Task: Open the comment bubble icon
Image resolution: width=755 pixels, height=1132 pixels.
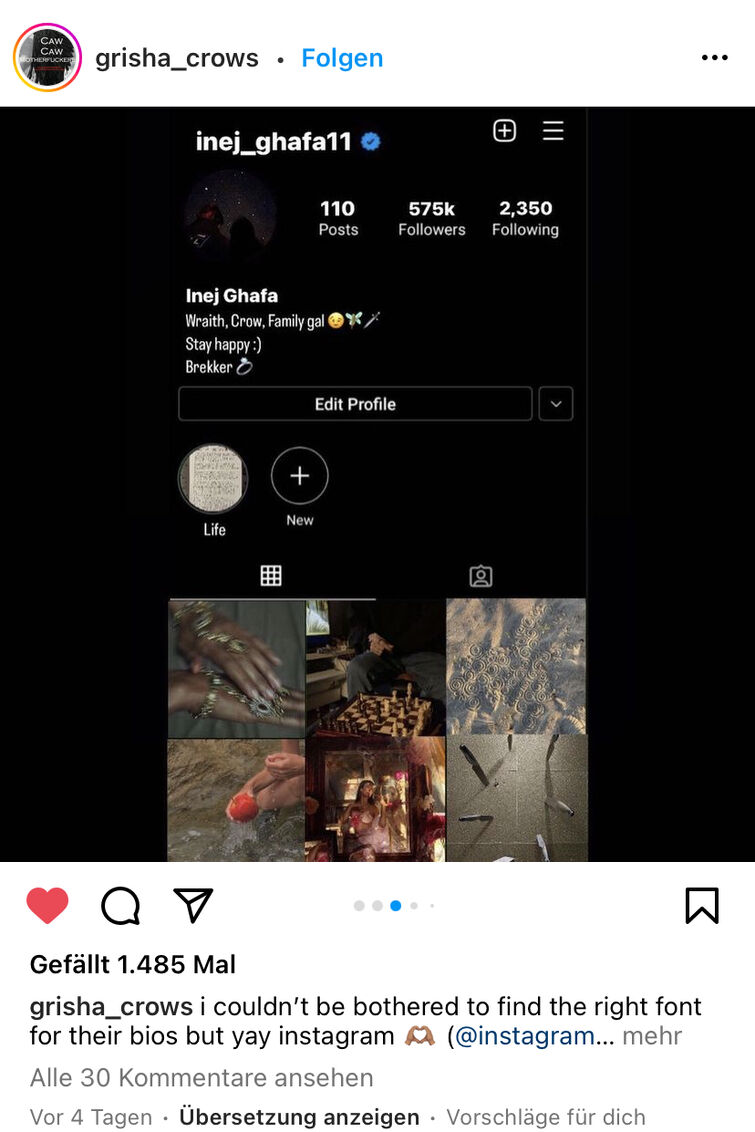Action: pos(120,906)
